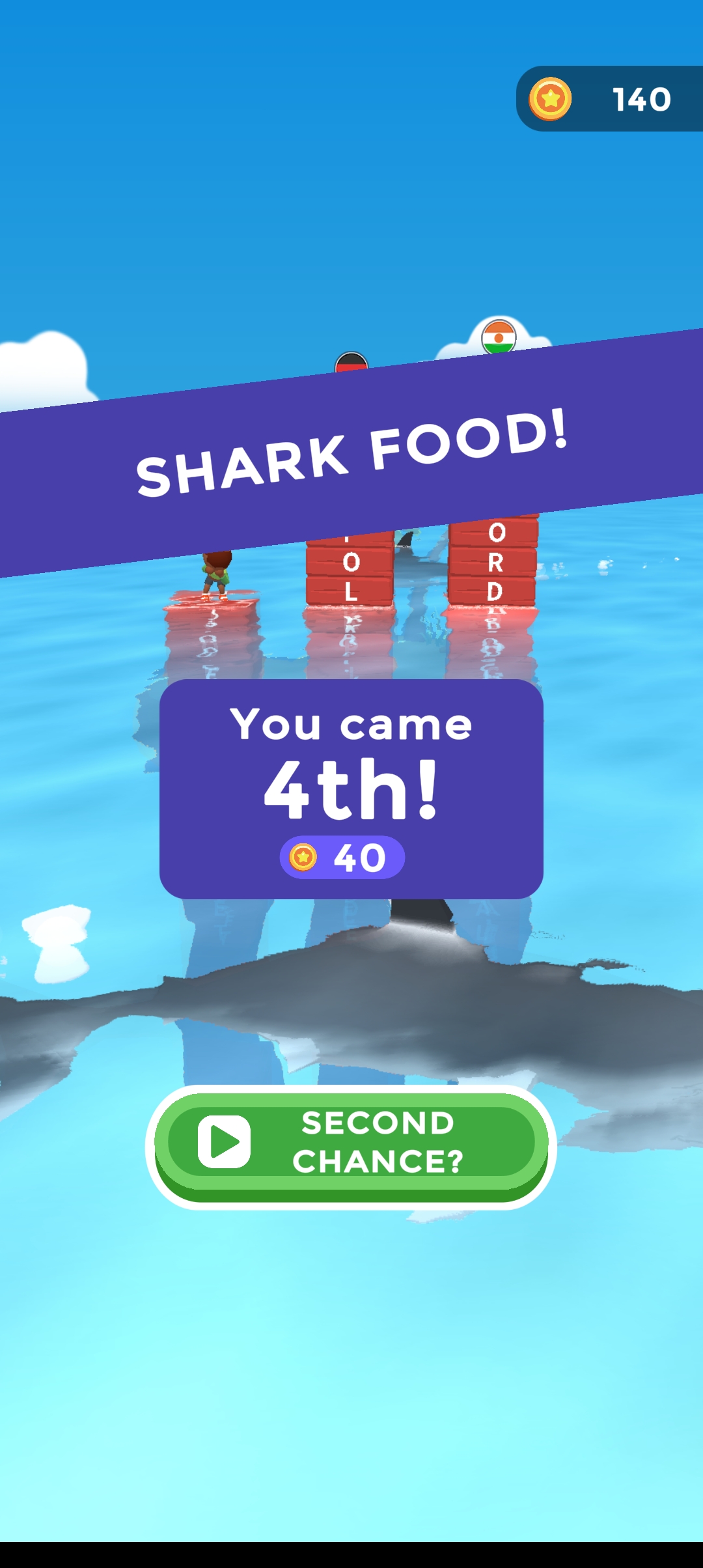
Task: Tap the Second Chance video button
Action: (x=351, y=1142)
